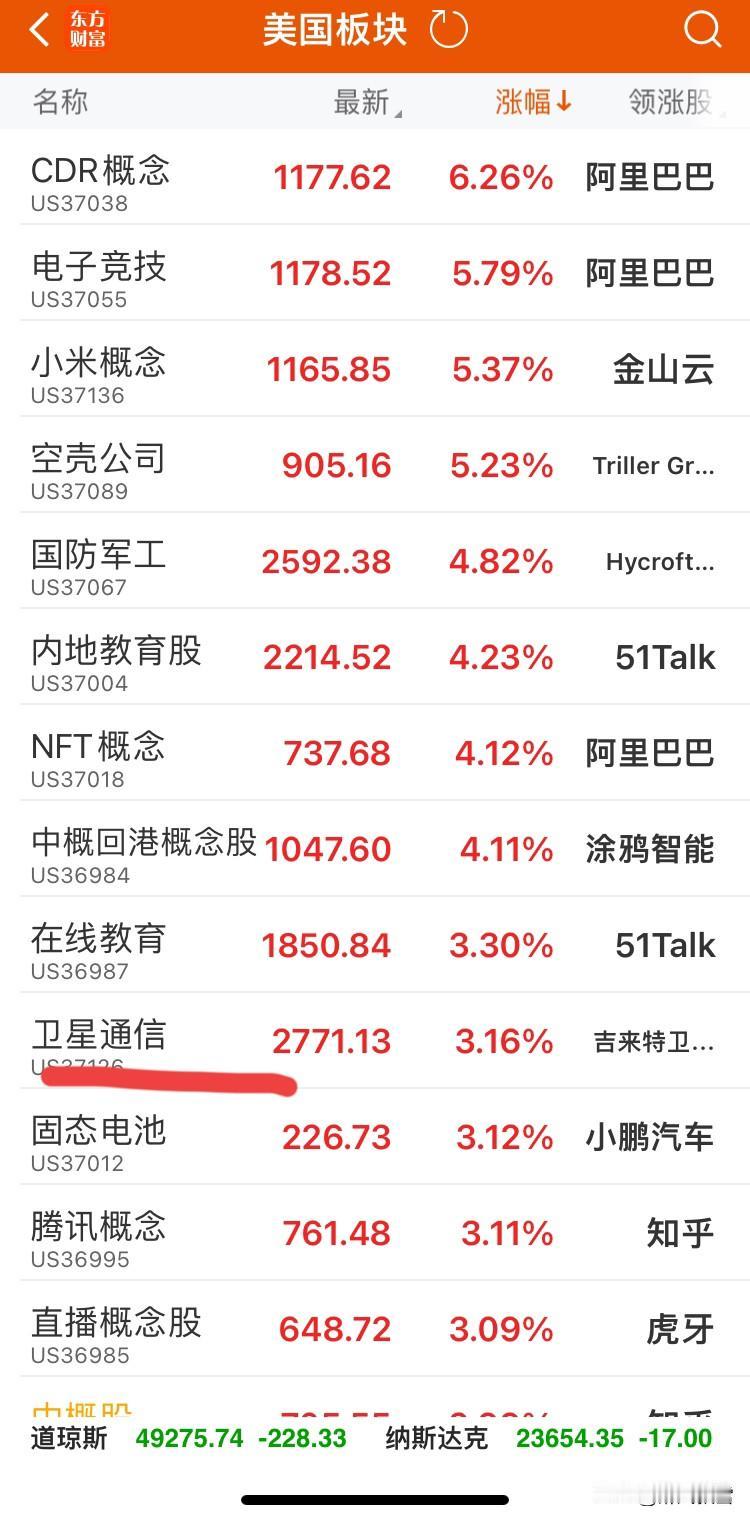Open the 卫星通信 sector row

click(375, 1041)
